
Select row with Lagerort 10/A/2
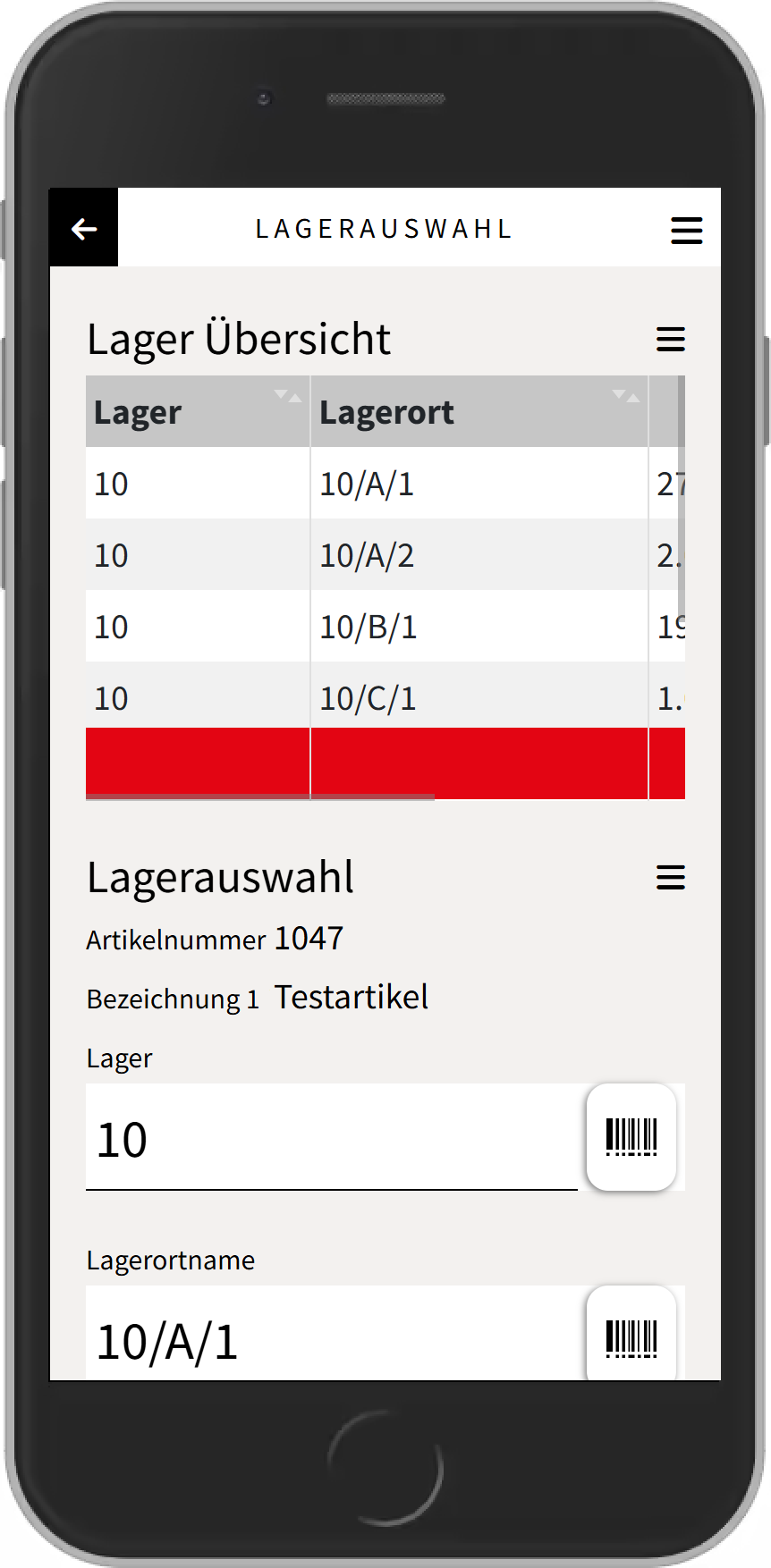pos(367,555)
